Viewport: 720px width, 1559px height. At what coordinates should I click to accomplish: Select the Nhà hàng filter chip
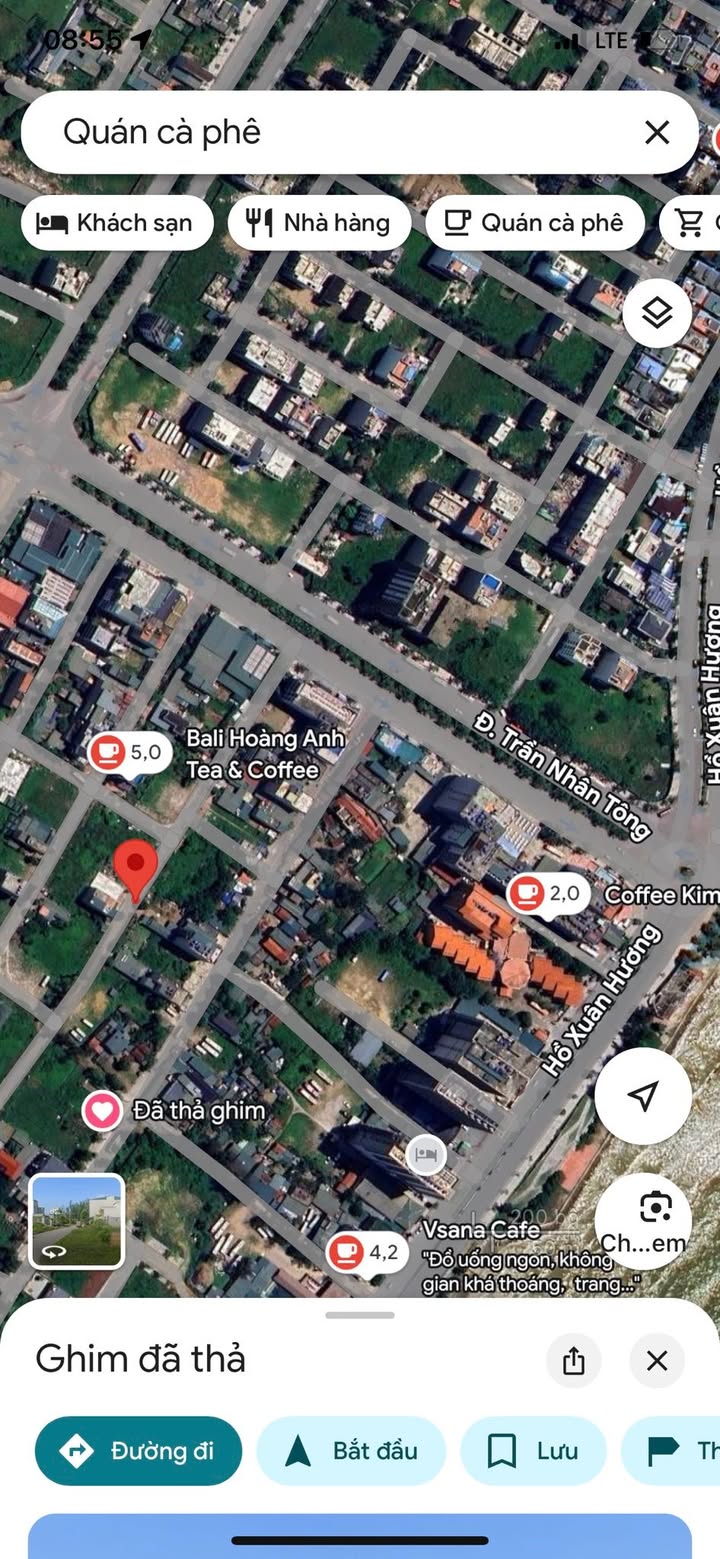319,223
